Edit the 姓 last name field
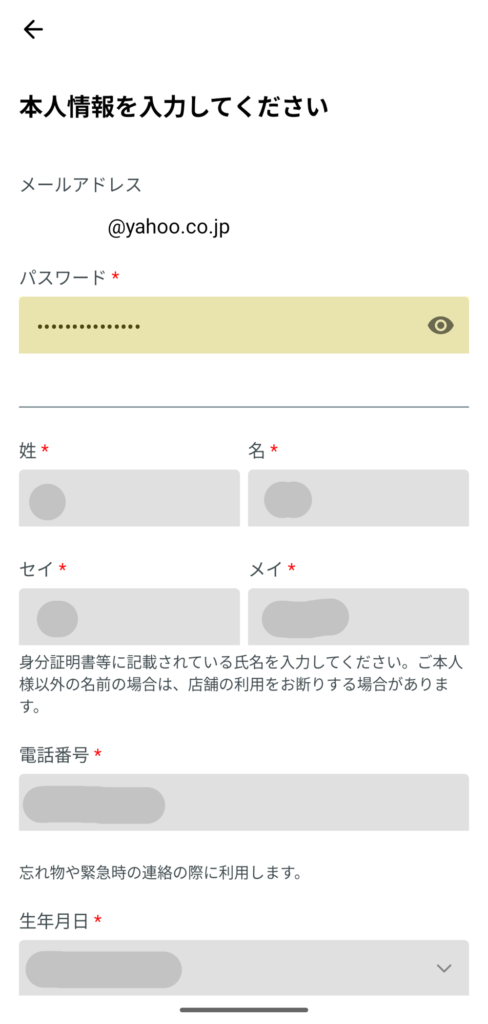This screenshot has width=488, height=1024. coord(129,498)
